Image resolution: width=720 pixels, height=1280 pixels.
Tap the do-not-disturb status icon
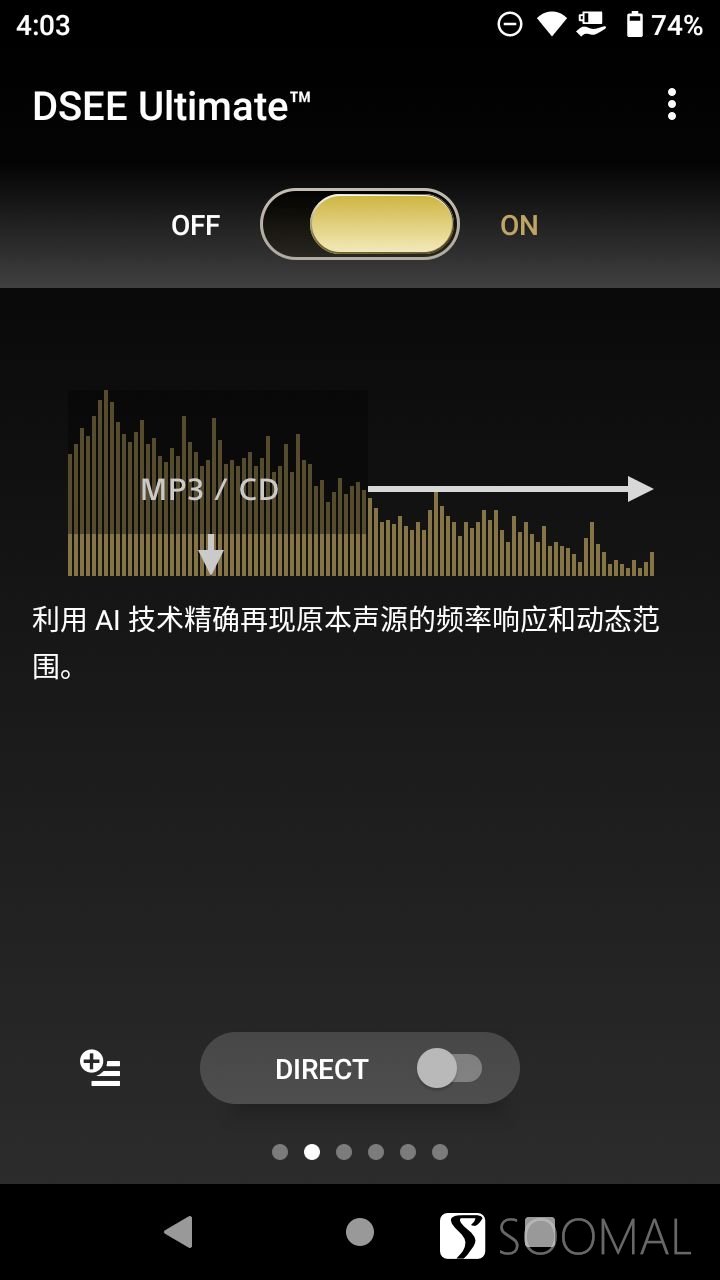(x=510, y=25)
